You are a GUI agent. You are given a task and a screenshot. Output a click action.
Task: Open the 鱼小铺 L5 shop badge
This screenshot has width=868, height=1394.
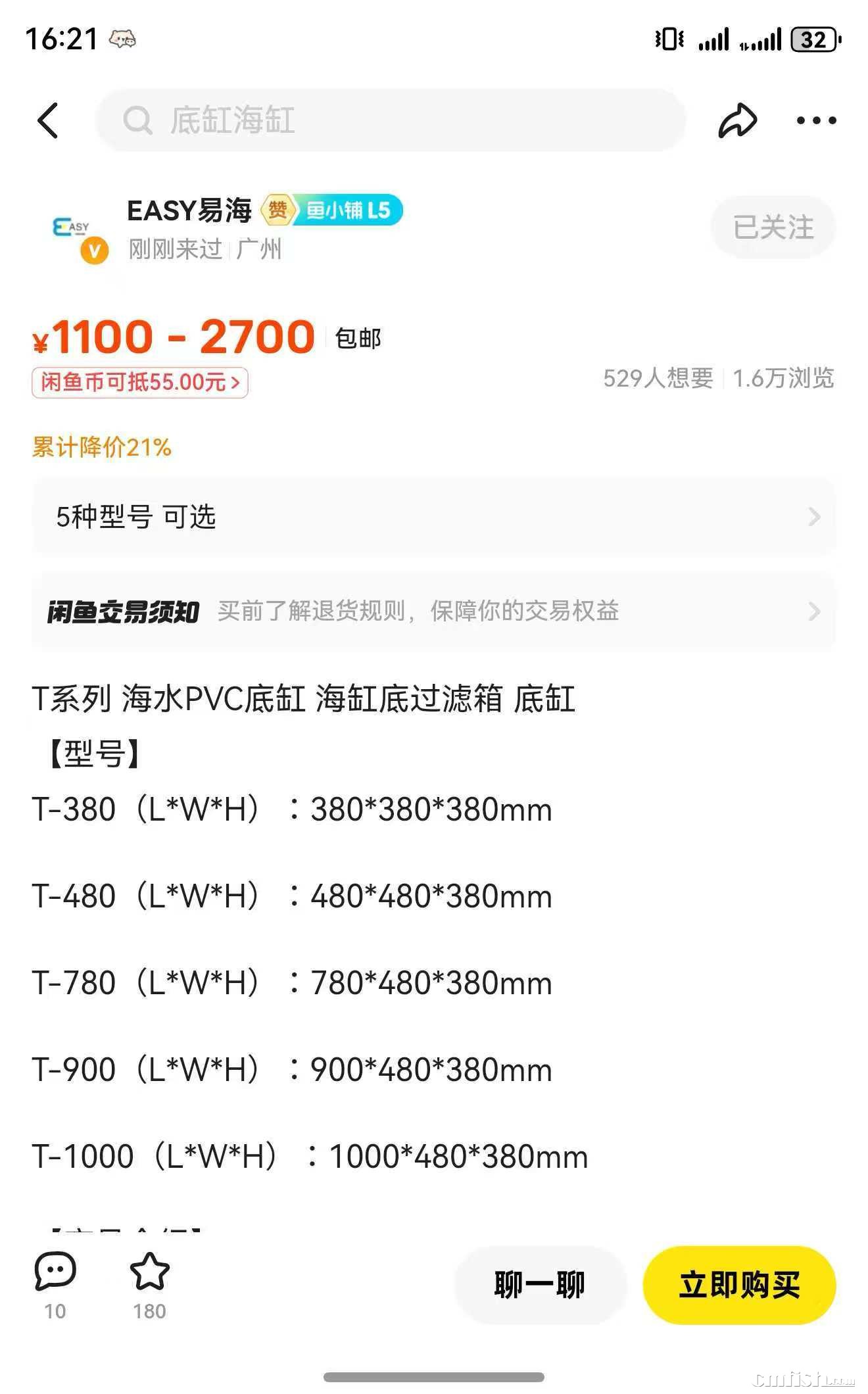click(349, 209)
